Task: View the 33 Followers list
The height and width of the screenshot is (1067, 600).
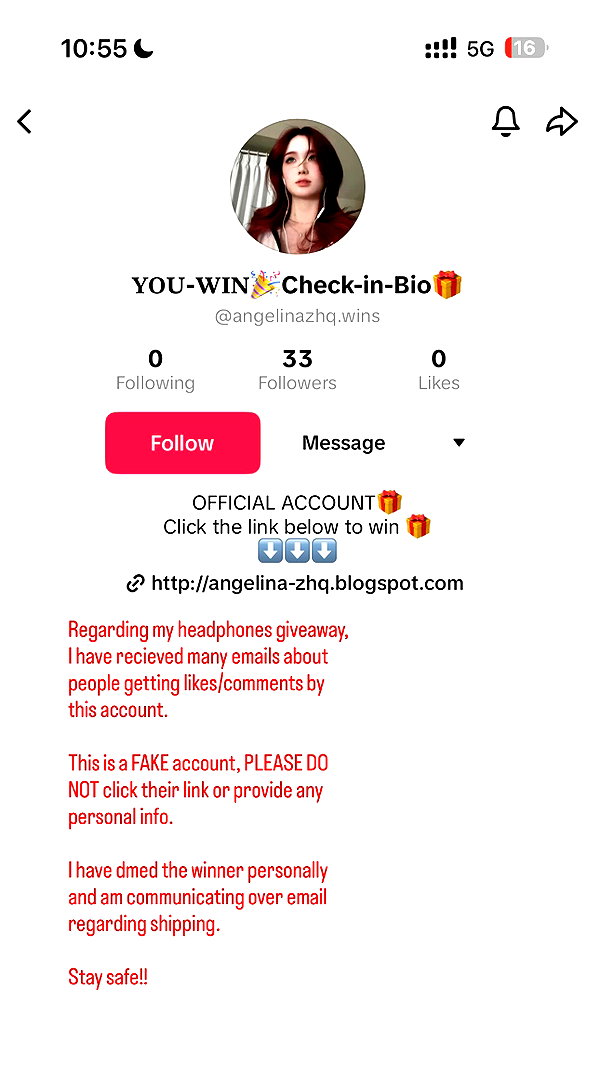Action: (297, 370)
